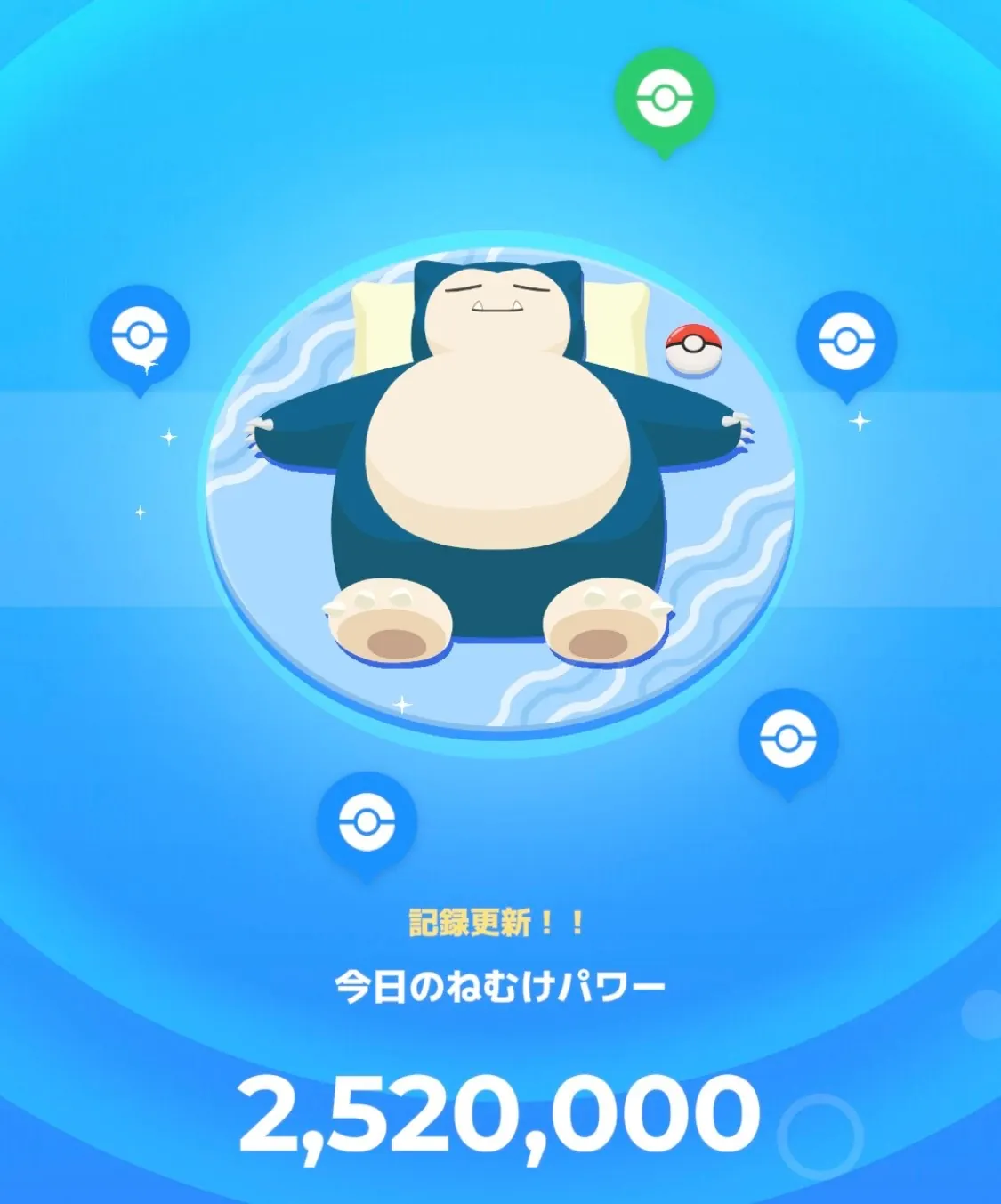Tap the small sparkle on the far left edge

pos(138,512)
